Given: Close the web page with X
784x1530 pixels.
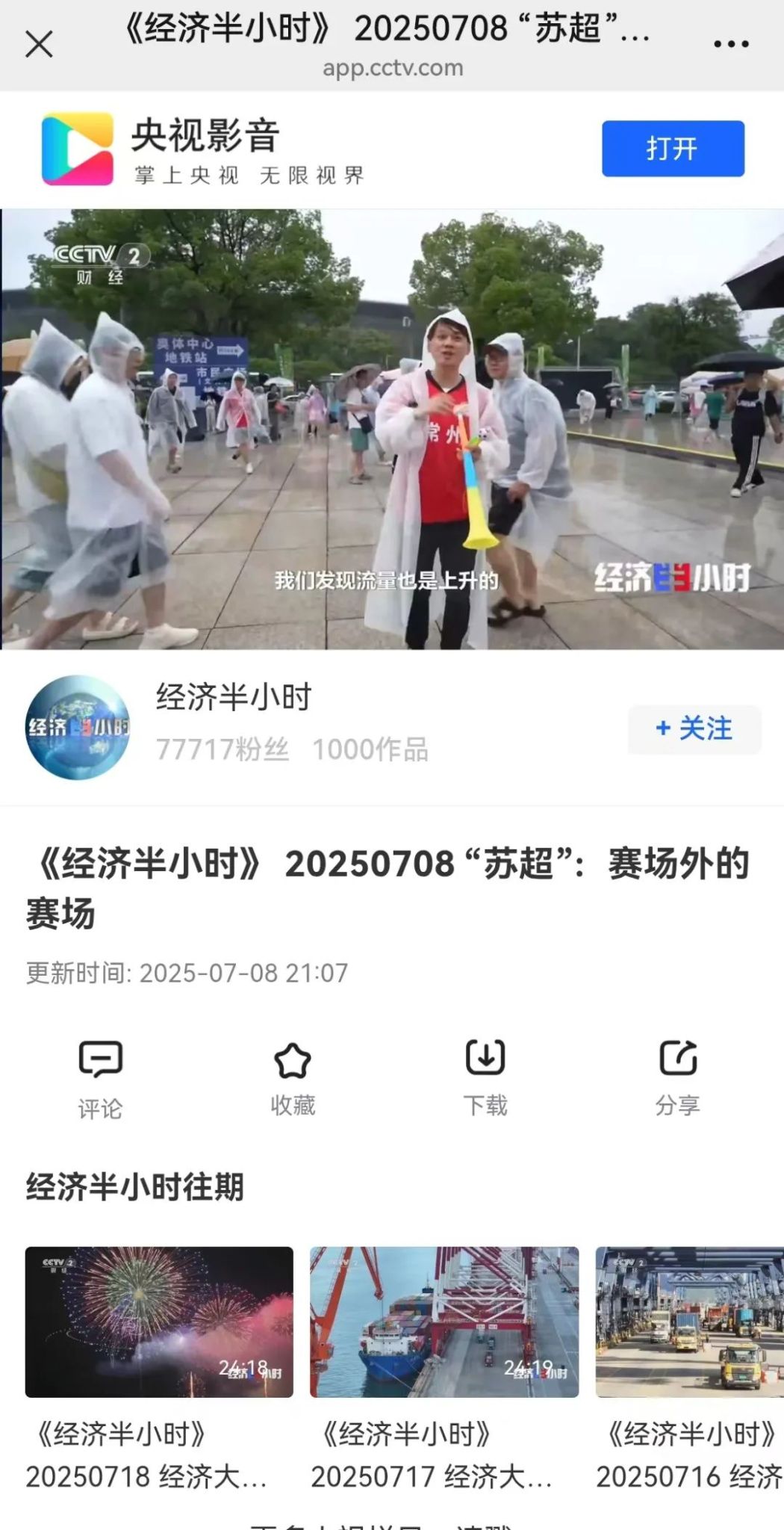Looking at the screenshot, I should [39, 44].
